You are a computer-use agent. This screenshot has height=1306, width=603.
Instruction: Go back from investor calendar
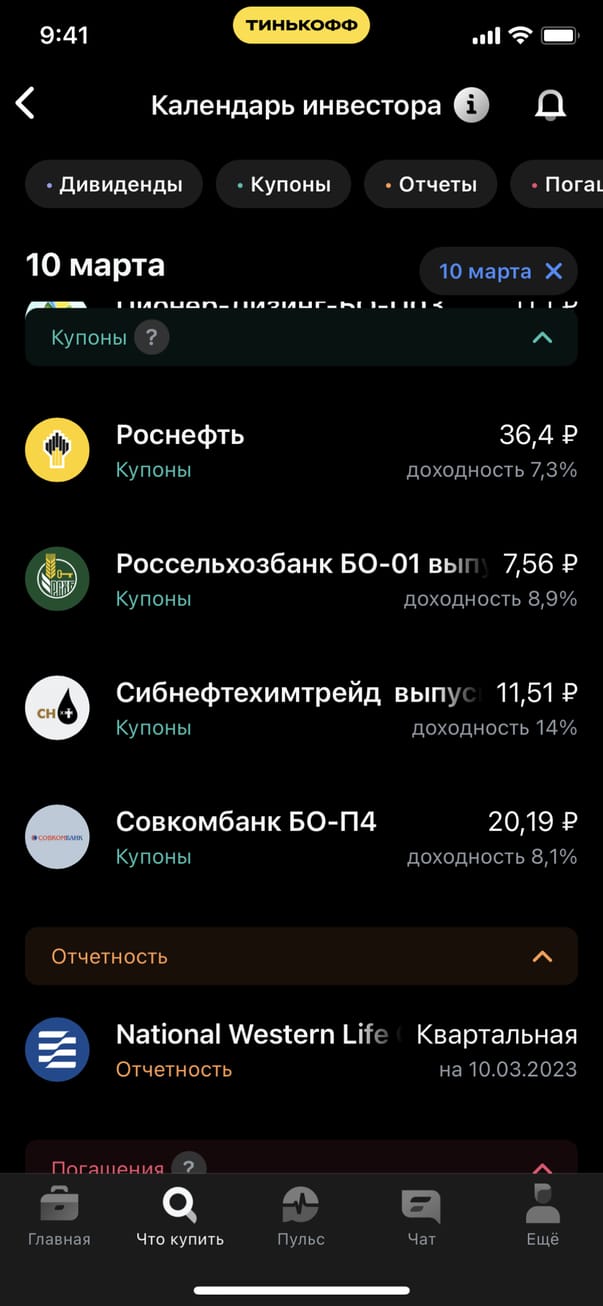[x=25, y=104]
